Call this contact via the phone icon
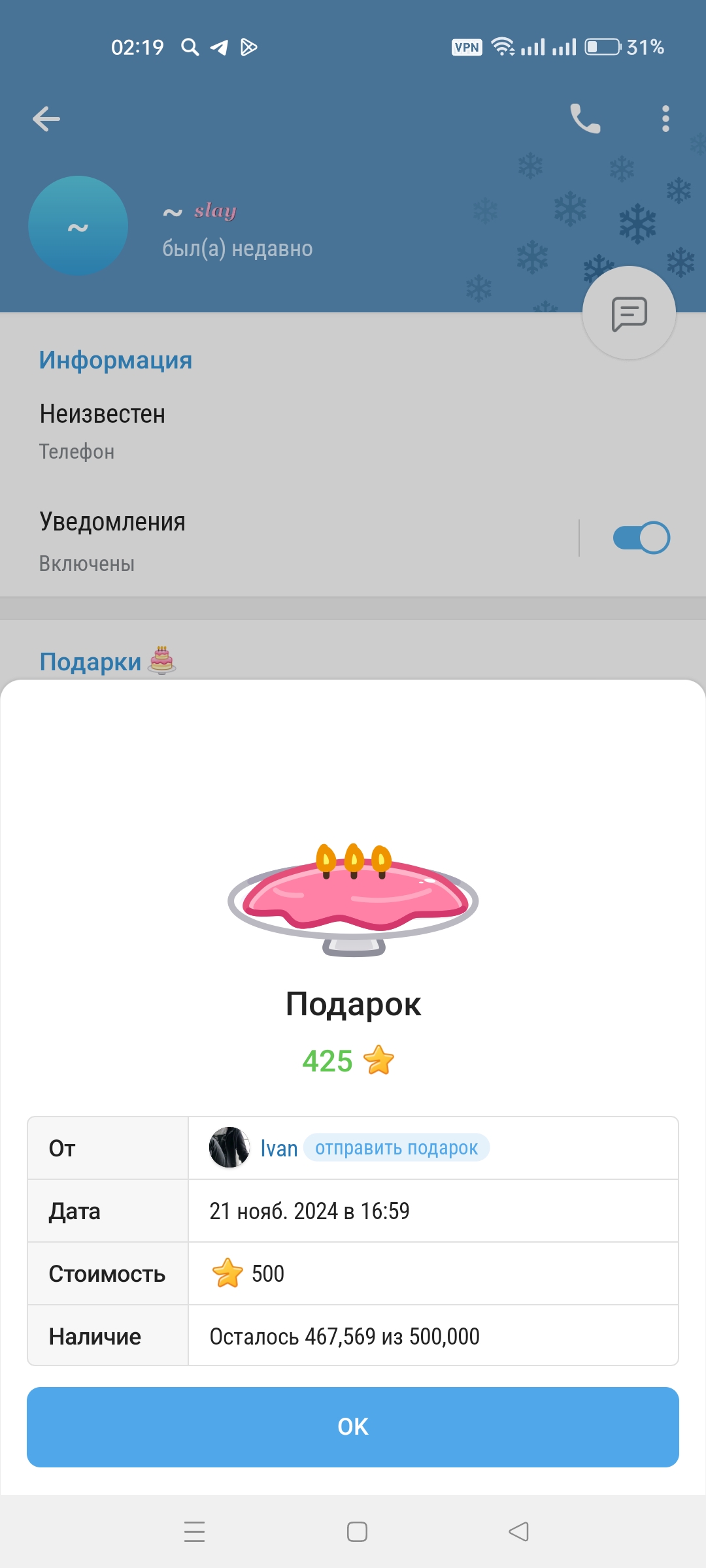The width and height of the screenshot is (706, 1568). point(585,119)
